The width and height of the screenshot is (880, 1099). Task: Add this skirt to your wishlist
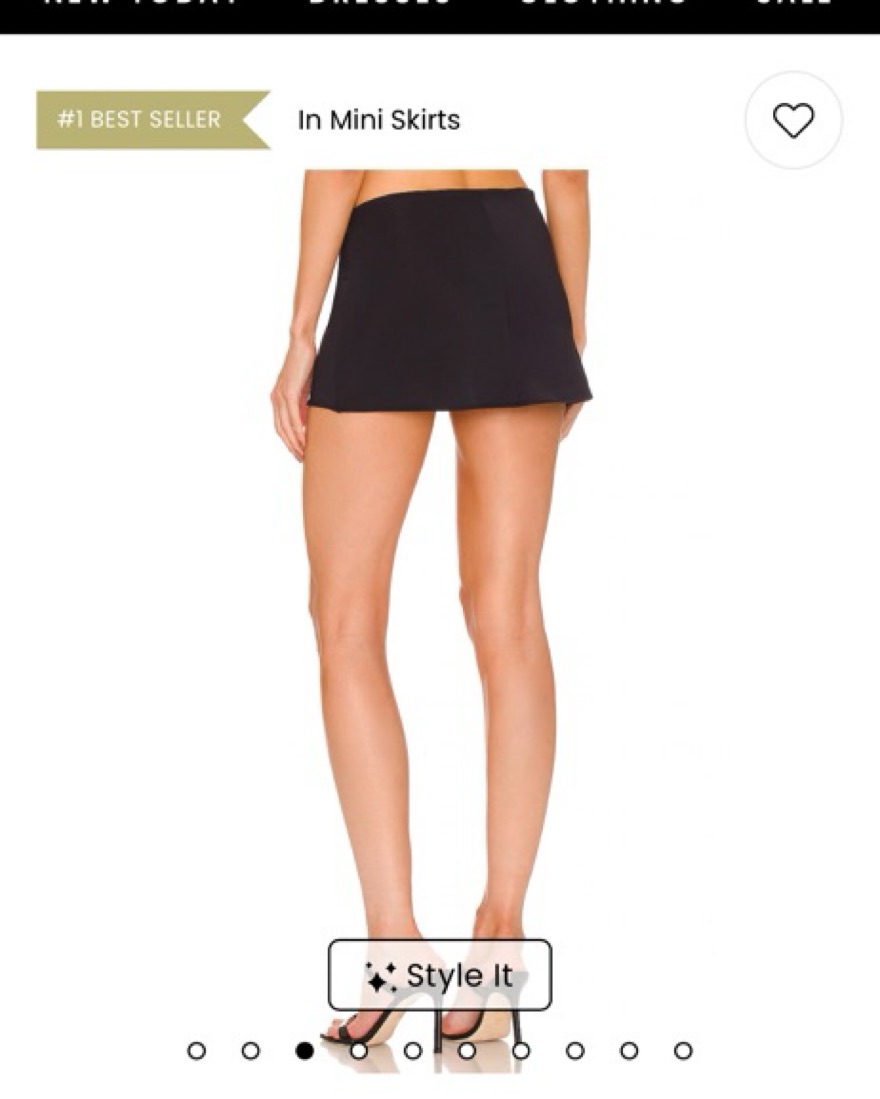click(793, 120)
